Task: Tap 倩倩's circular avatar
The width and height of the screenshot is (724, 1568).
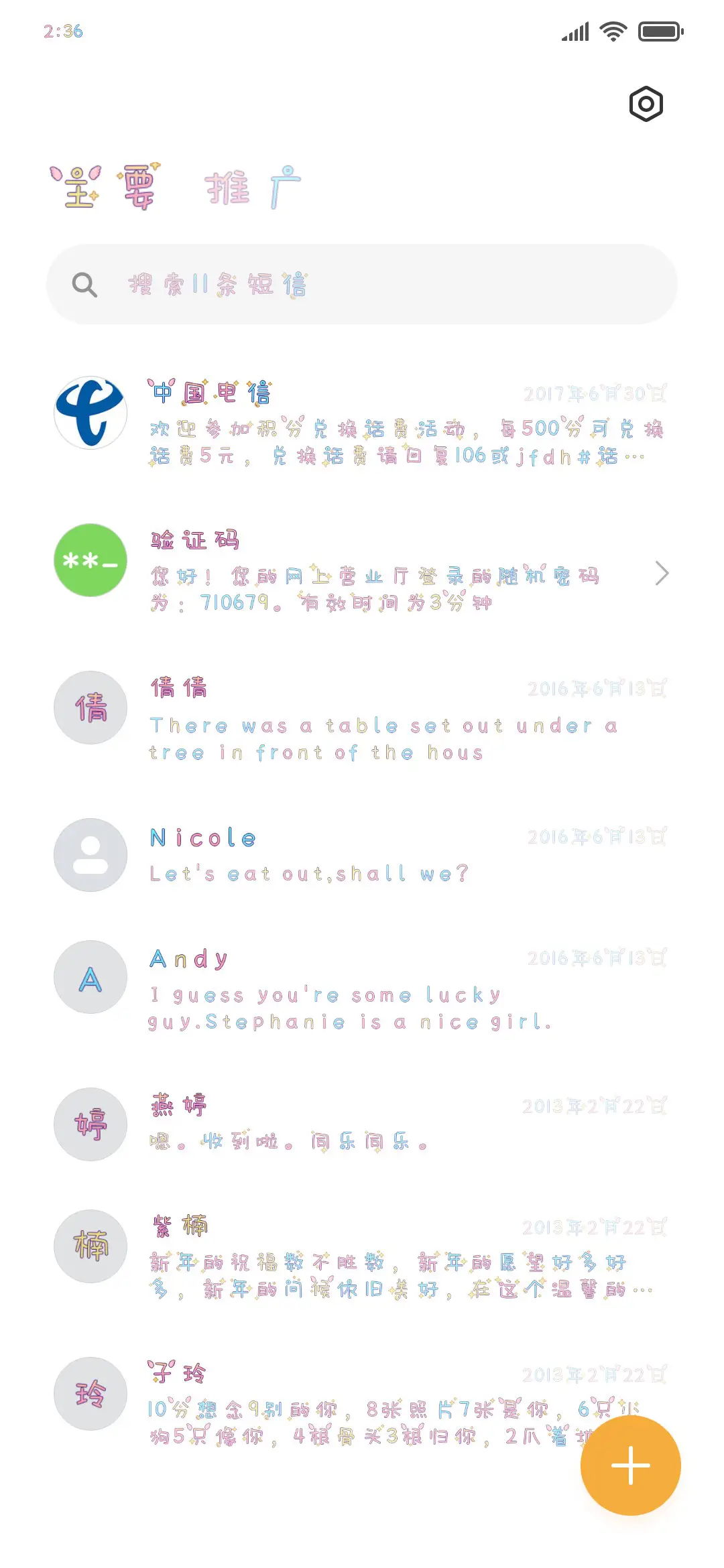Action: (90, 708)
